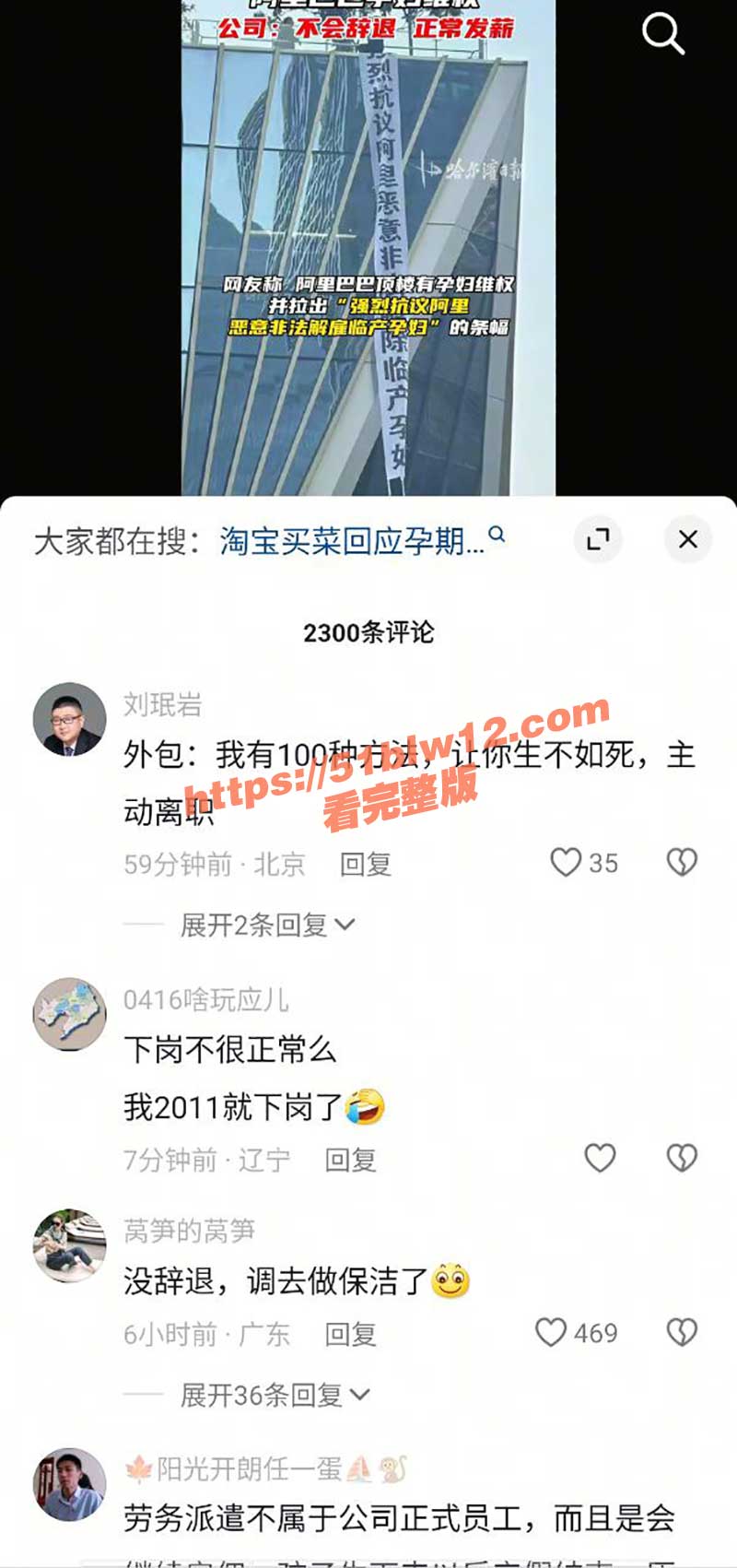Viewport: 737px width, 1568px height.
Task: Open 阳光开朗任一蛋's profile picture
Action: (69, 1484)
